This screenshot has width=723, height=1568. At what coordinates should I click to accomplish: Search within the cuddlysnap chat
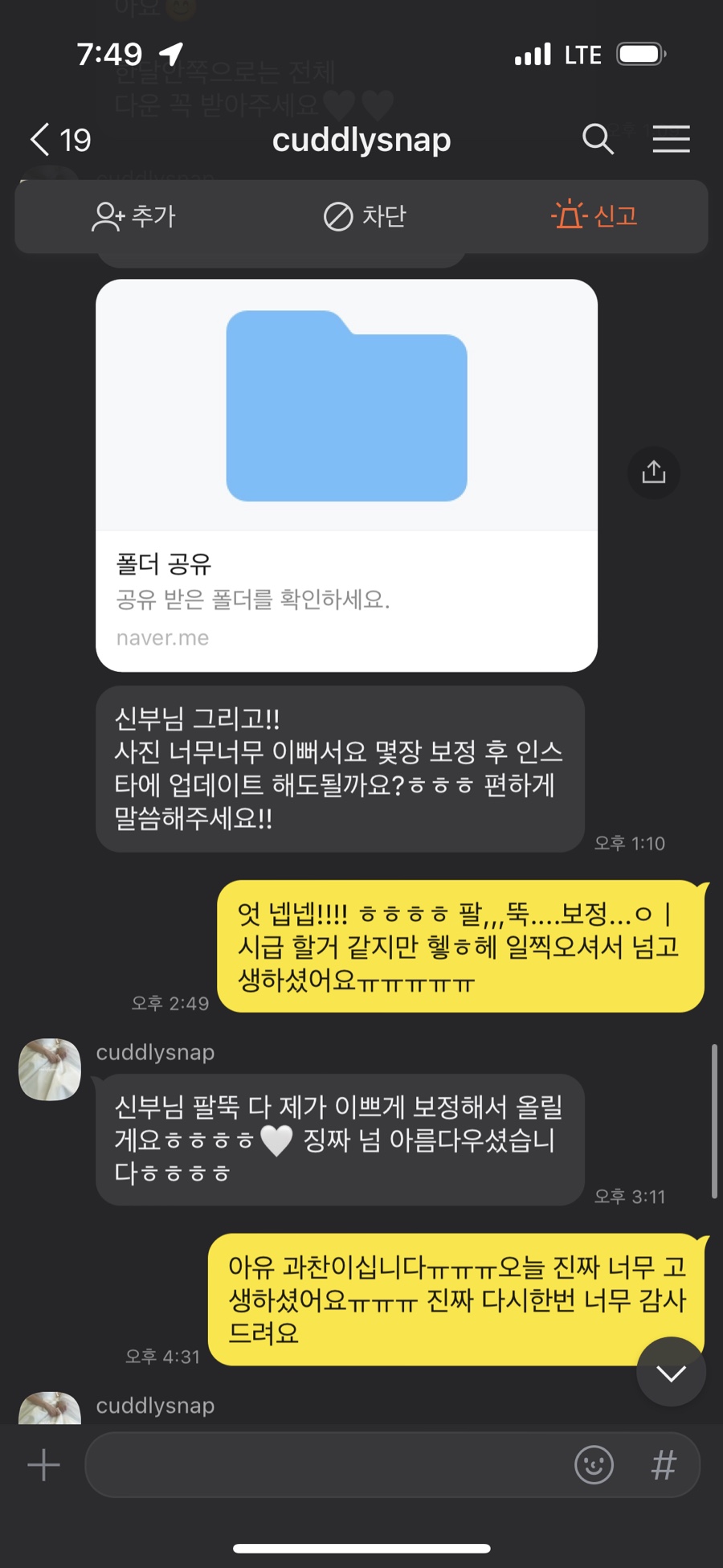coord(598,139)
